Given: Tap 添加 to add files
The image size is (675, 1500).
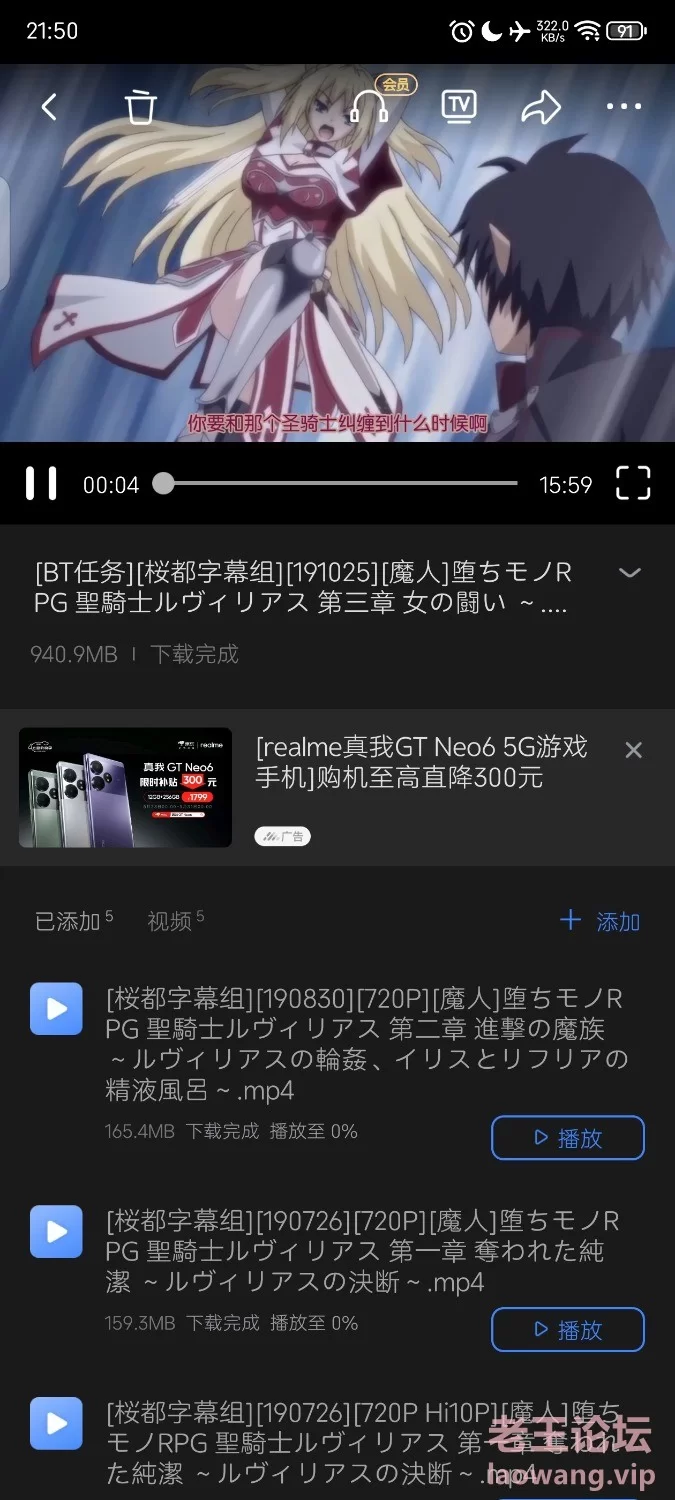Looking at the screenshot, I should [600, 921].
